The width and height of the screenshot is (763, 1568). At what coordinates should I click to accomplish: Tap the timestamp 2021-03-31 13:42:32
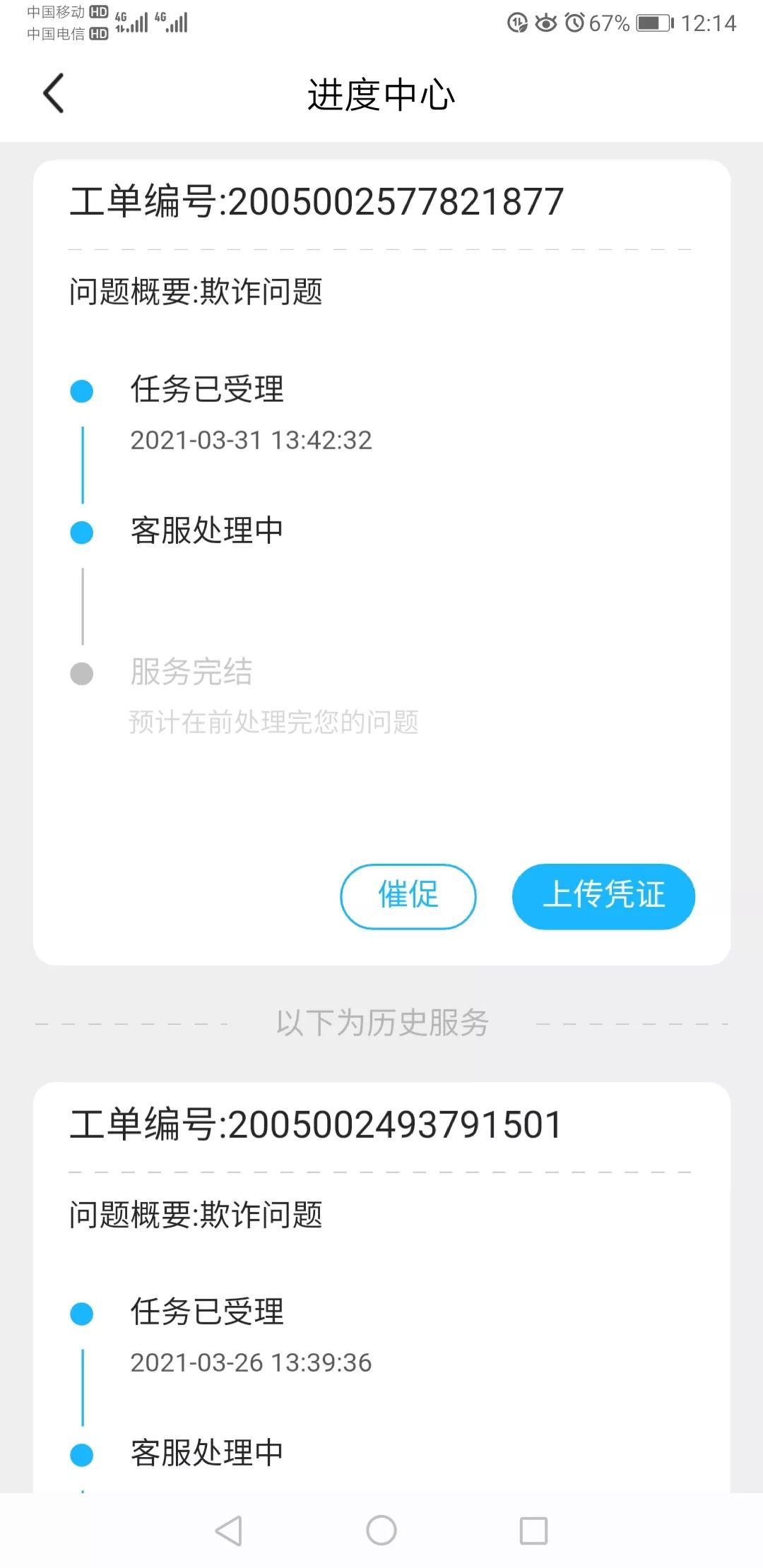coord(251,439)
